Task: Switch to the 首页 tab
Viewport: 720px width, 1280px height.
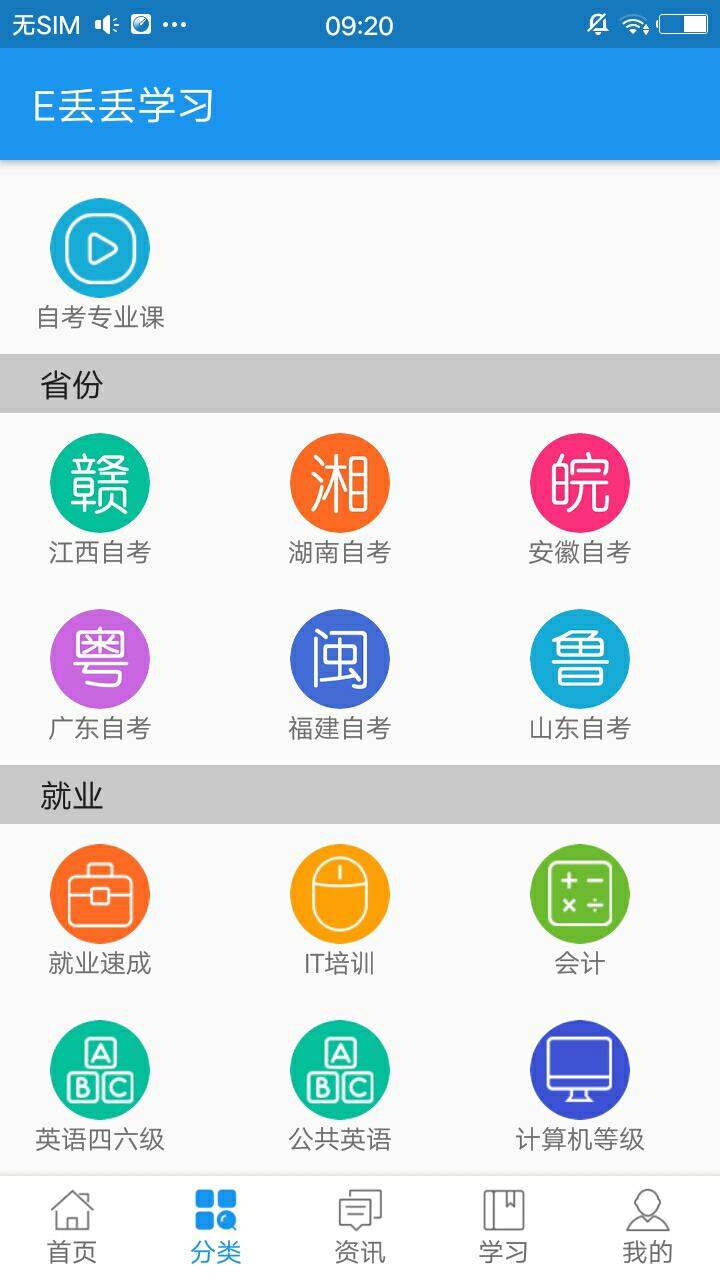Action: [72, 1225]
